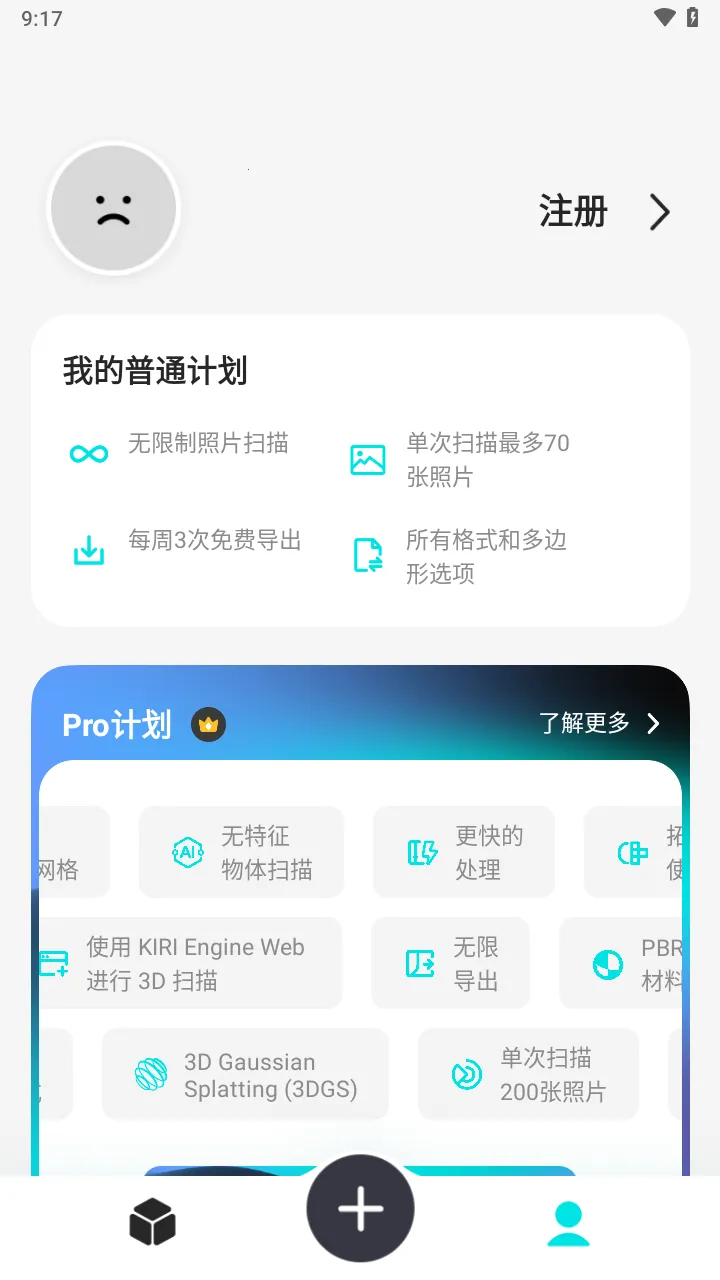Click the infinity icon for unlimited photo scanning
The image size is (720, 1280).
click(x=90, y=452)
